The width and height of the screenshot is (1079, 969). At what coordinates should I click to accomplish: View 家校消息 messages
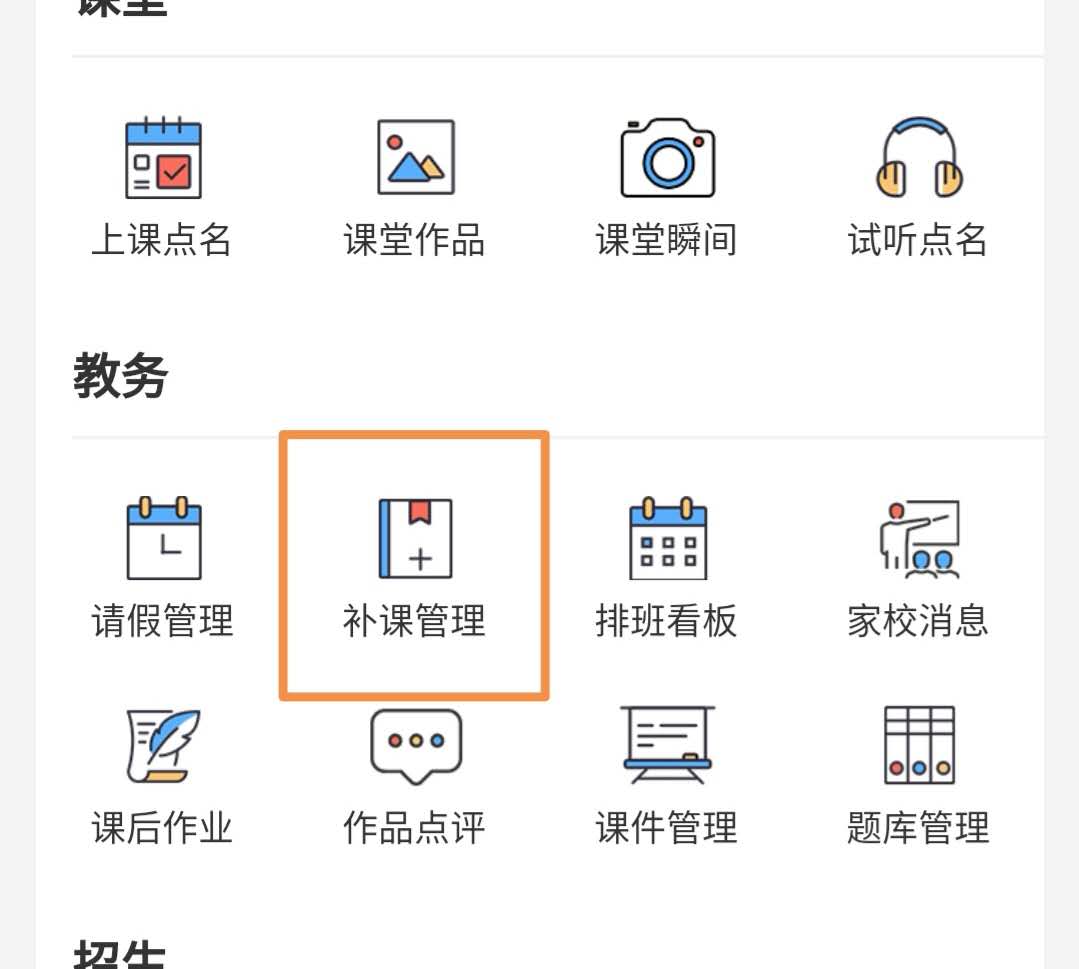click(918, 565)
